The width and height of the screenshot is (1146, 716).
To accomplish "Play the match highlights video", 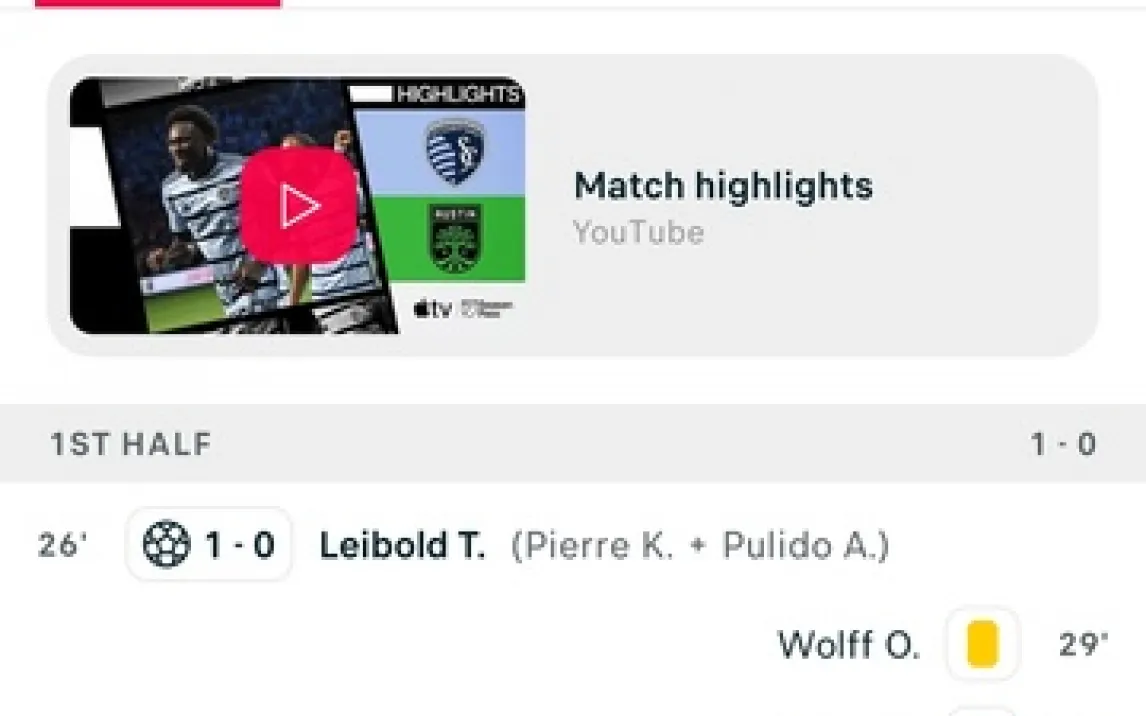I will 298,206.
